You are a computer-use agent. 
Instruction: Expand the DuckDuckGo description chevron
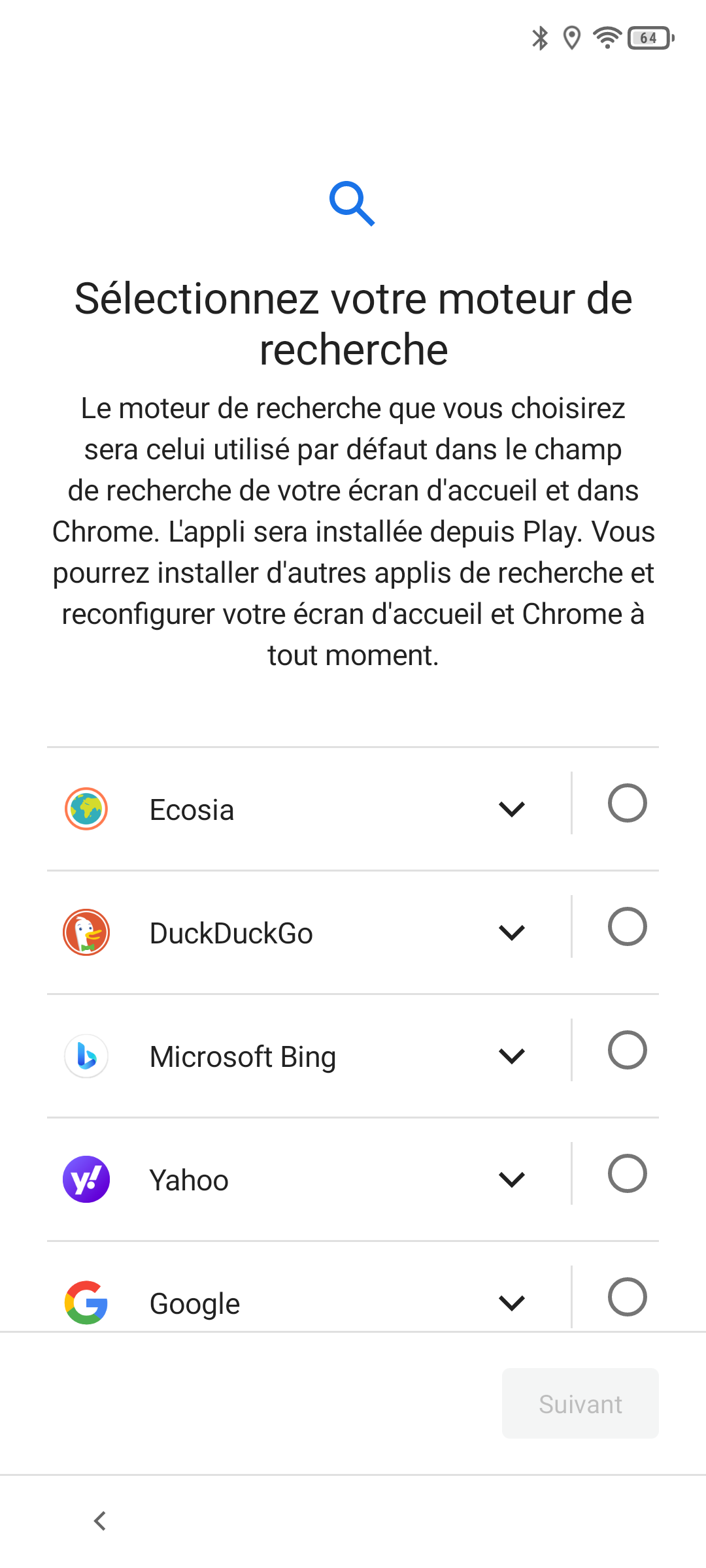tap(512, 932)
